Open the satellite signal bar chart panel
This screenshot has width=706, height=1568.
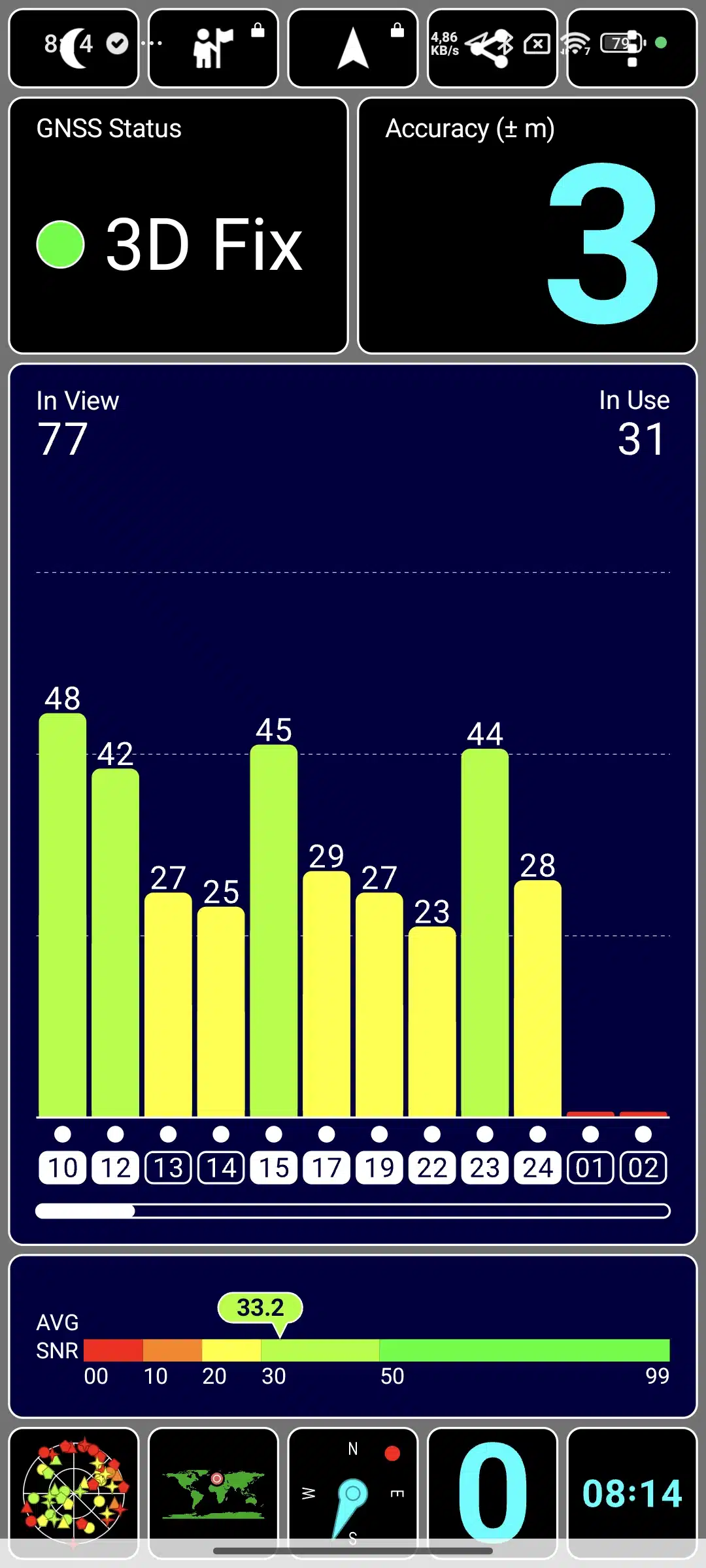coord(353,804)
